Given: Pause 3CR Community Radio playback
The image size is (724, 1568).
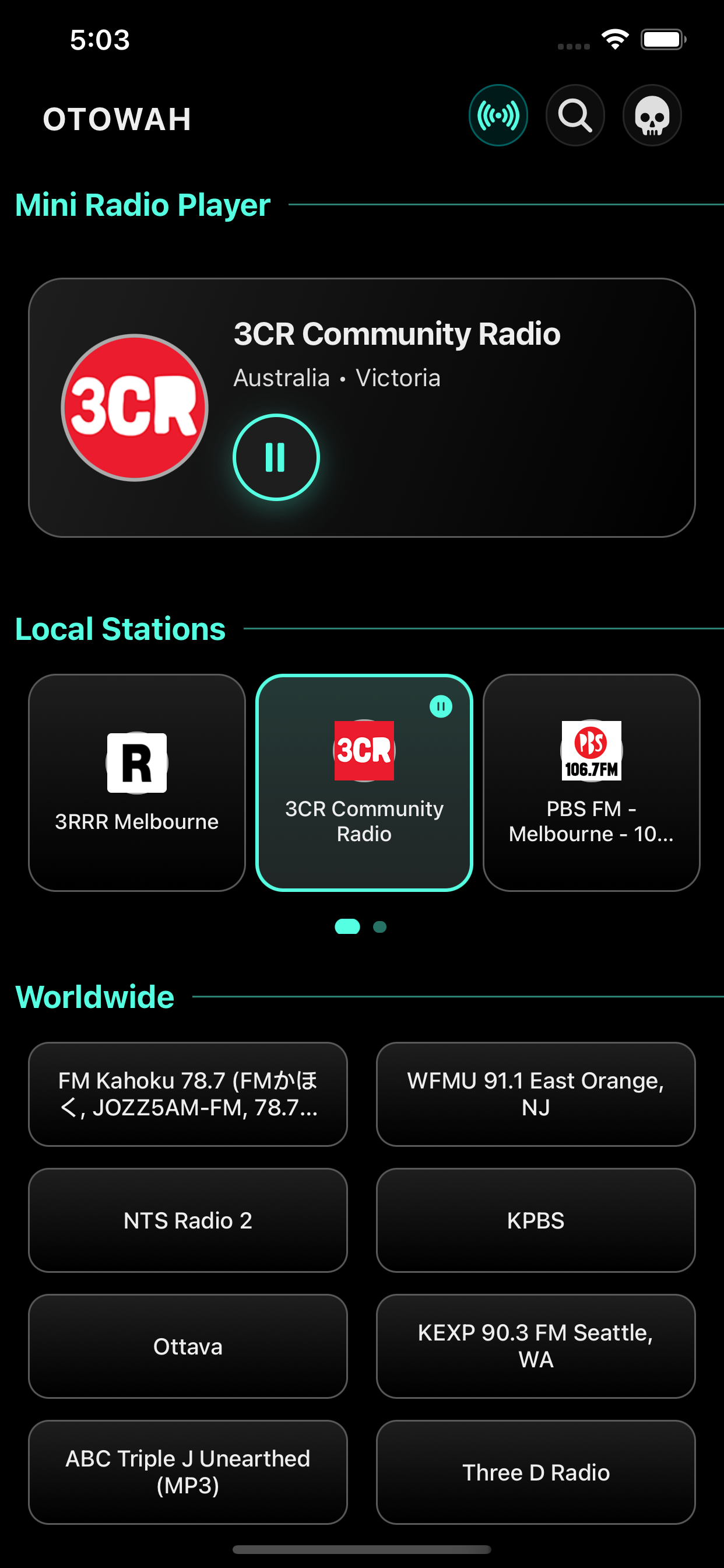Looking at the screenshot, I should [x=276, y=457].
